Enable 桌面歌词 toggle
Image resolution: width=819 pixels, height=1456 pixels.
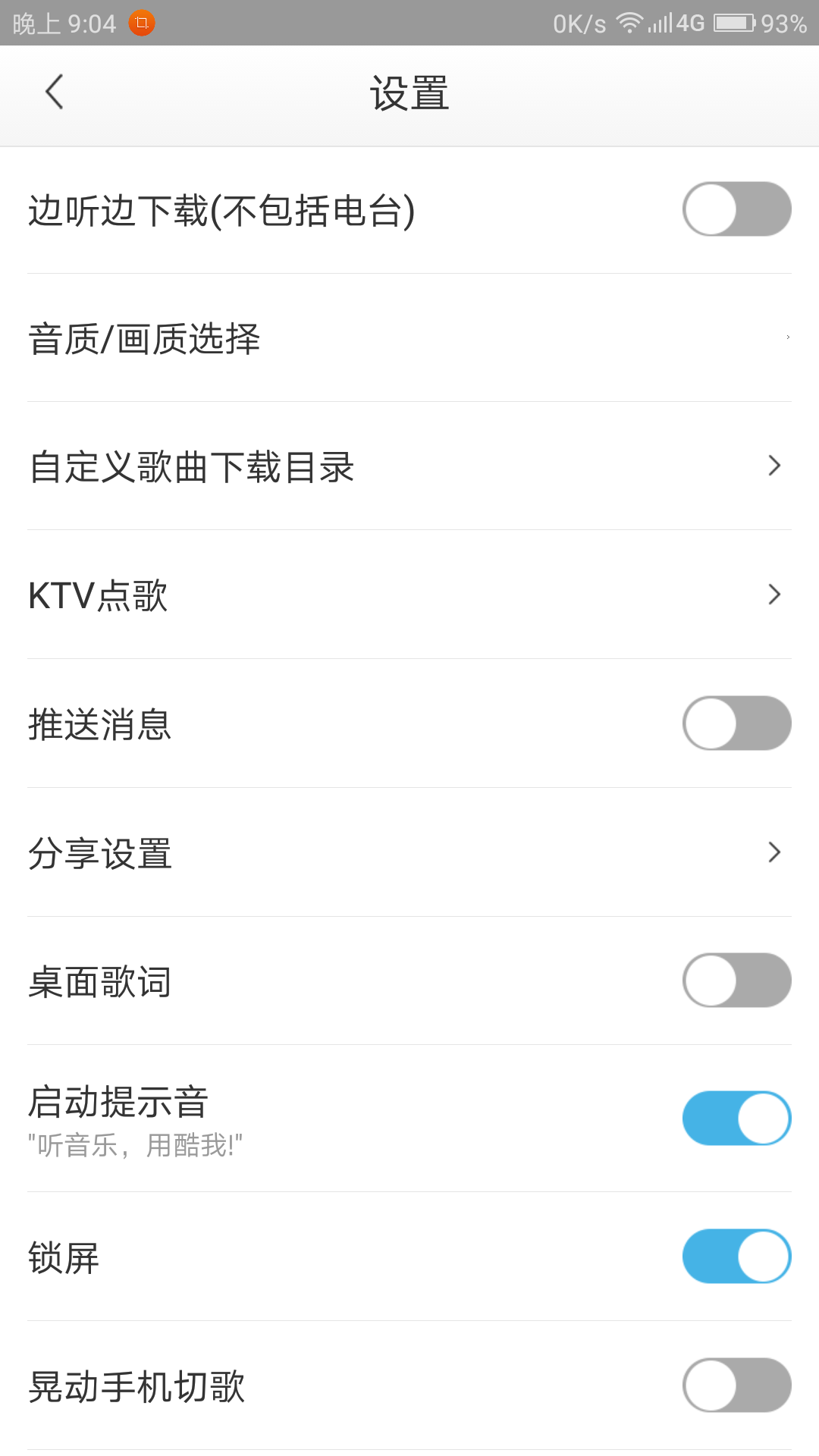pyautogui.click(x=737, y=980)
